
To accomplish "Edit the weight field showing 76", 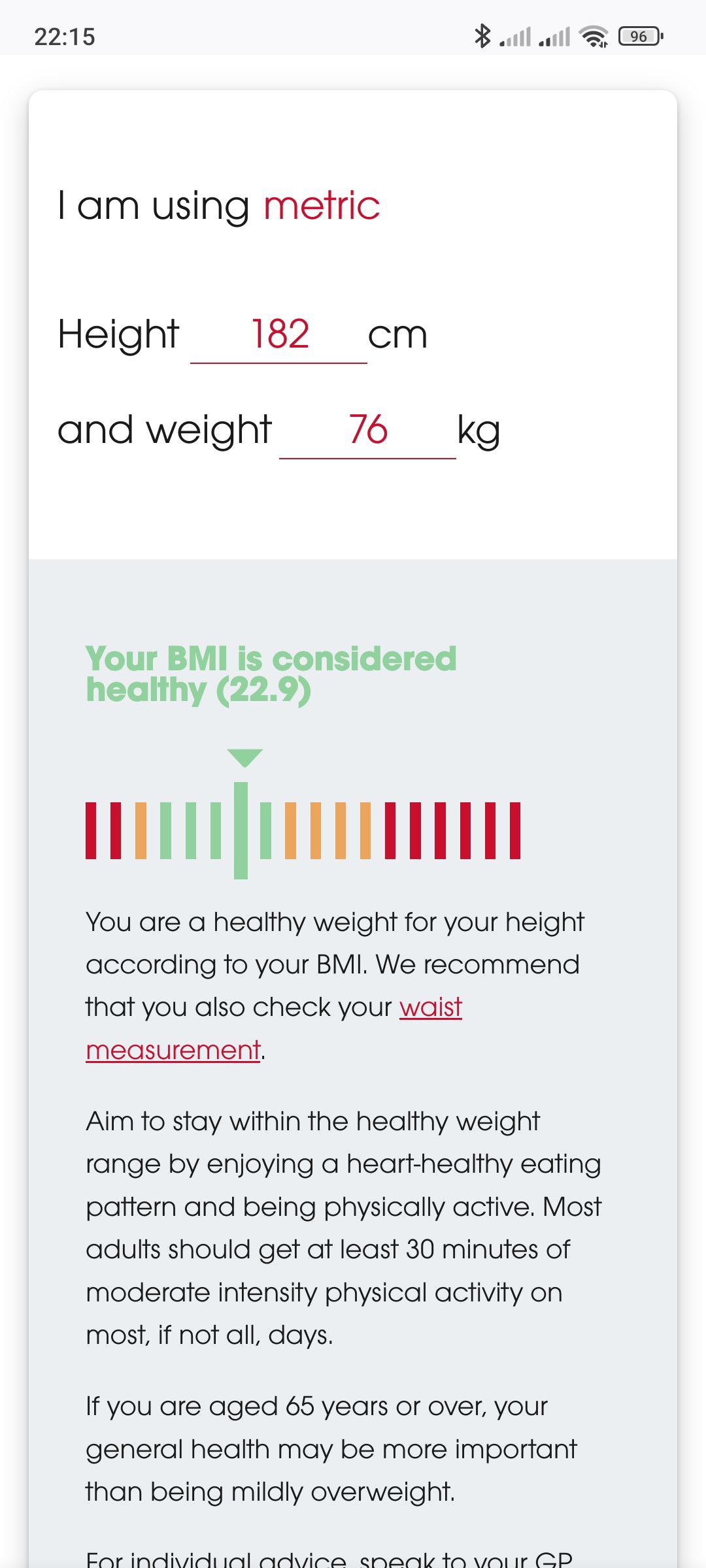I will tap(367, 430).
